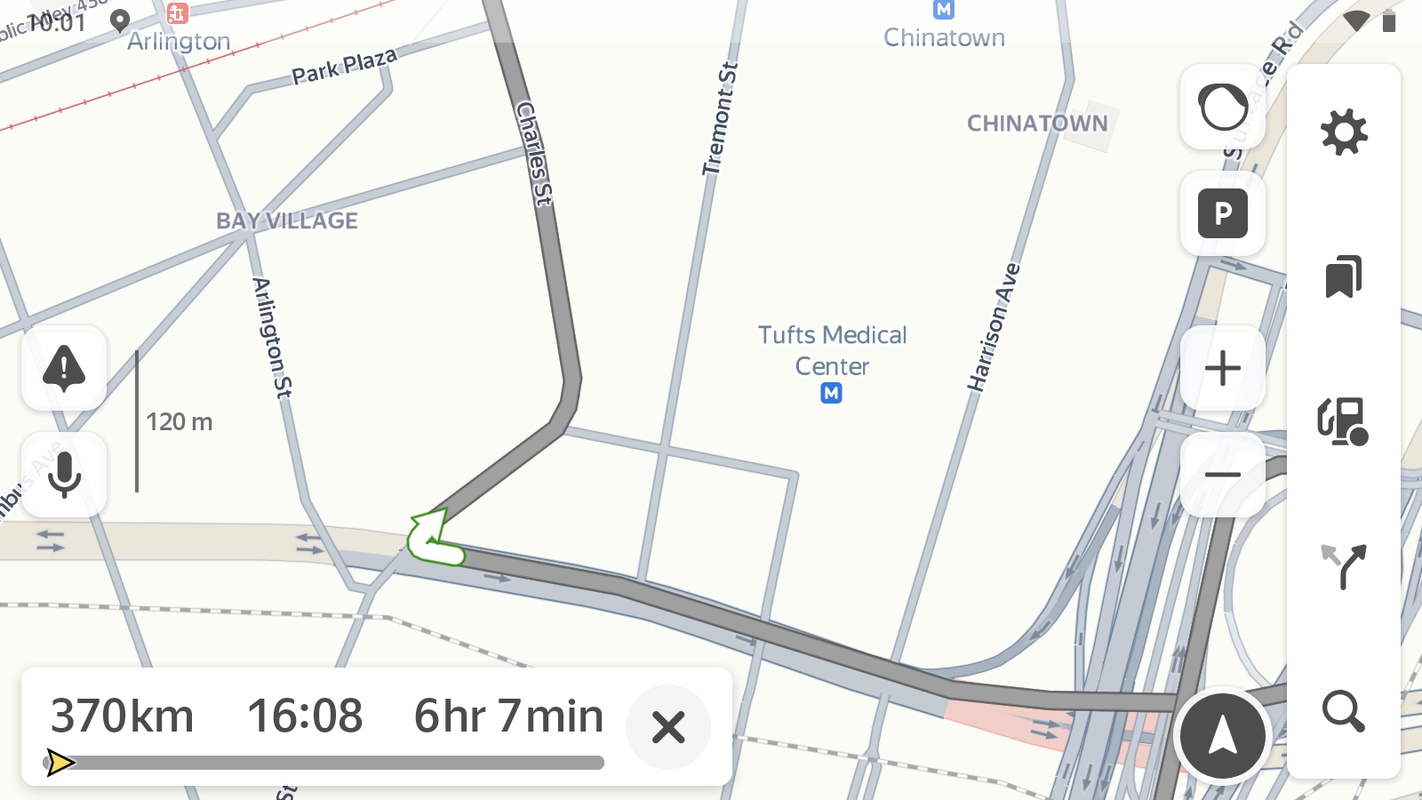Tap the voice assistant circle button
Viewport: 1422px width, 800px height.
coord(1222,107)
